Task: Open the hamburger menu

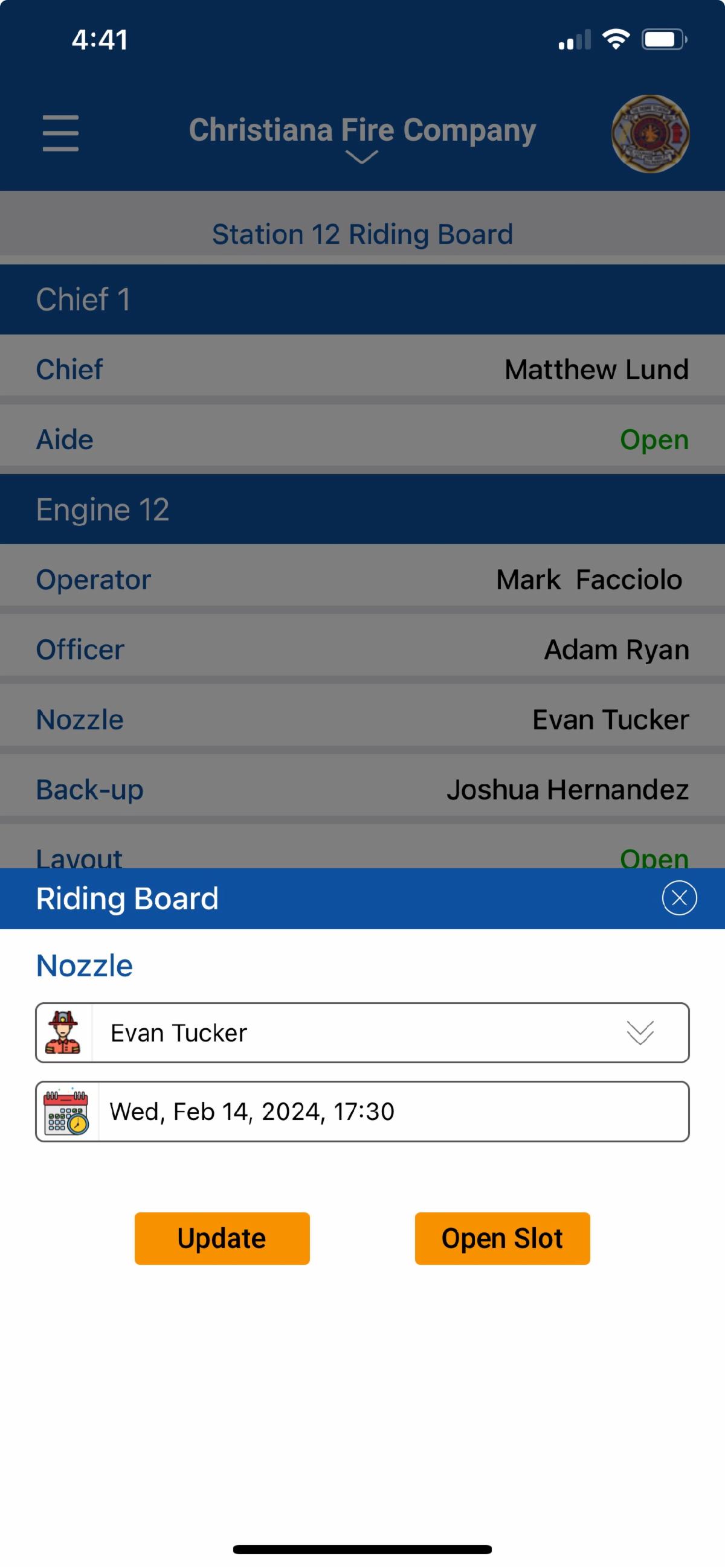Action: pyautogui.click(x=60, y=133)
